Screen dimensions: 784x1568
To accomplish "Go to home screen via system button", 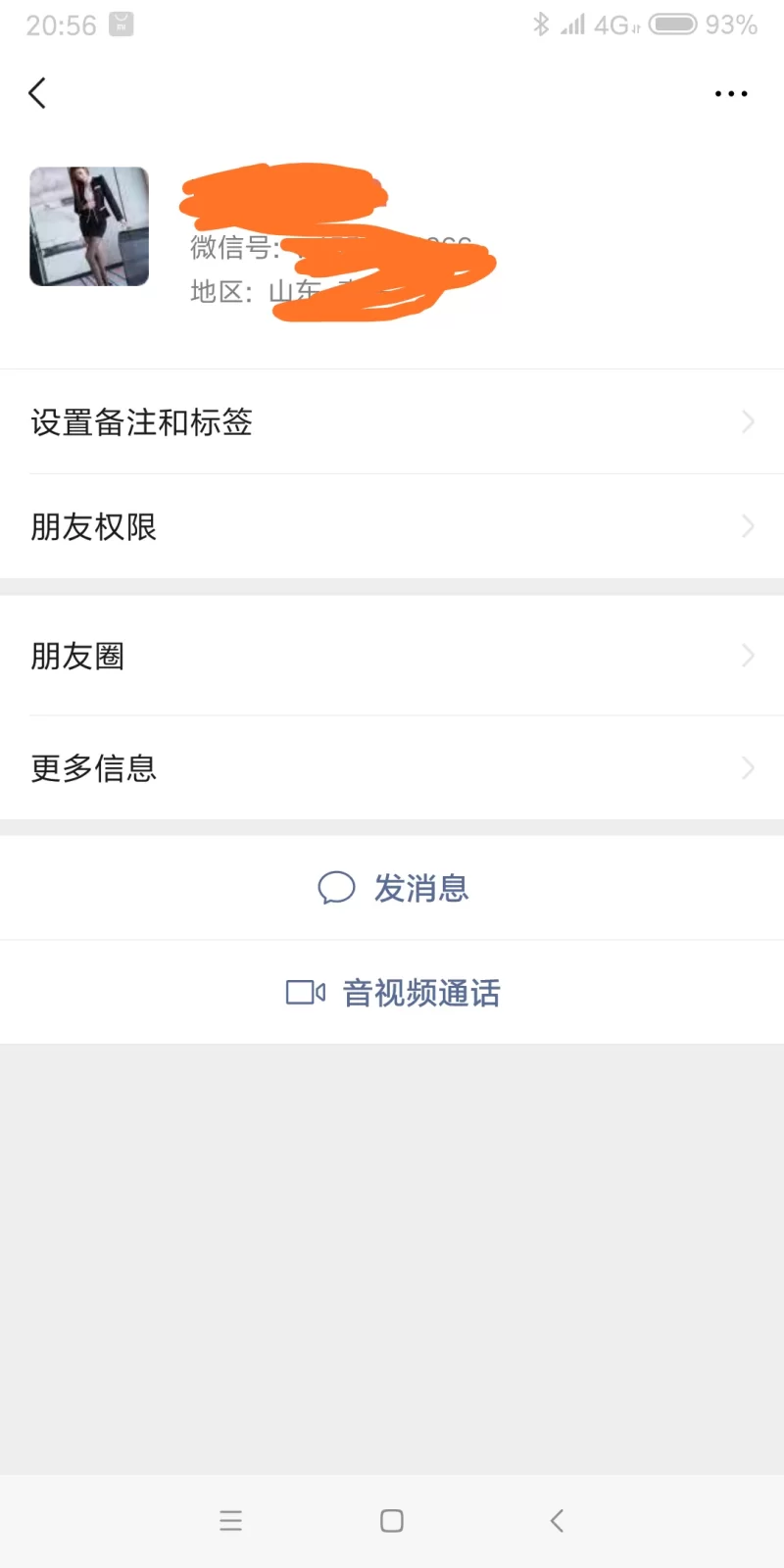I will pos(392,1521).
